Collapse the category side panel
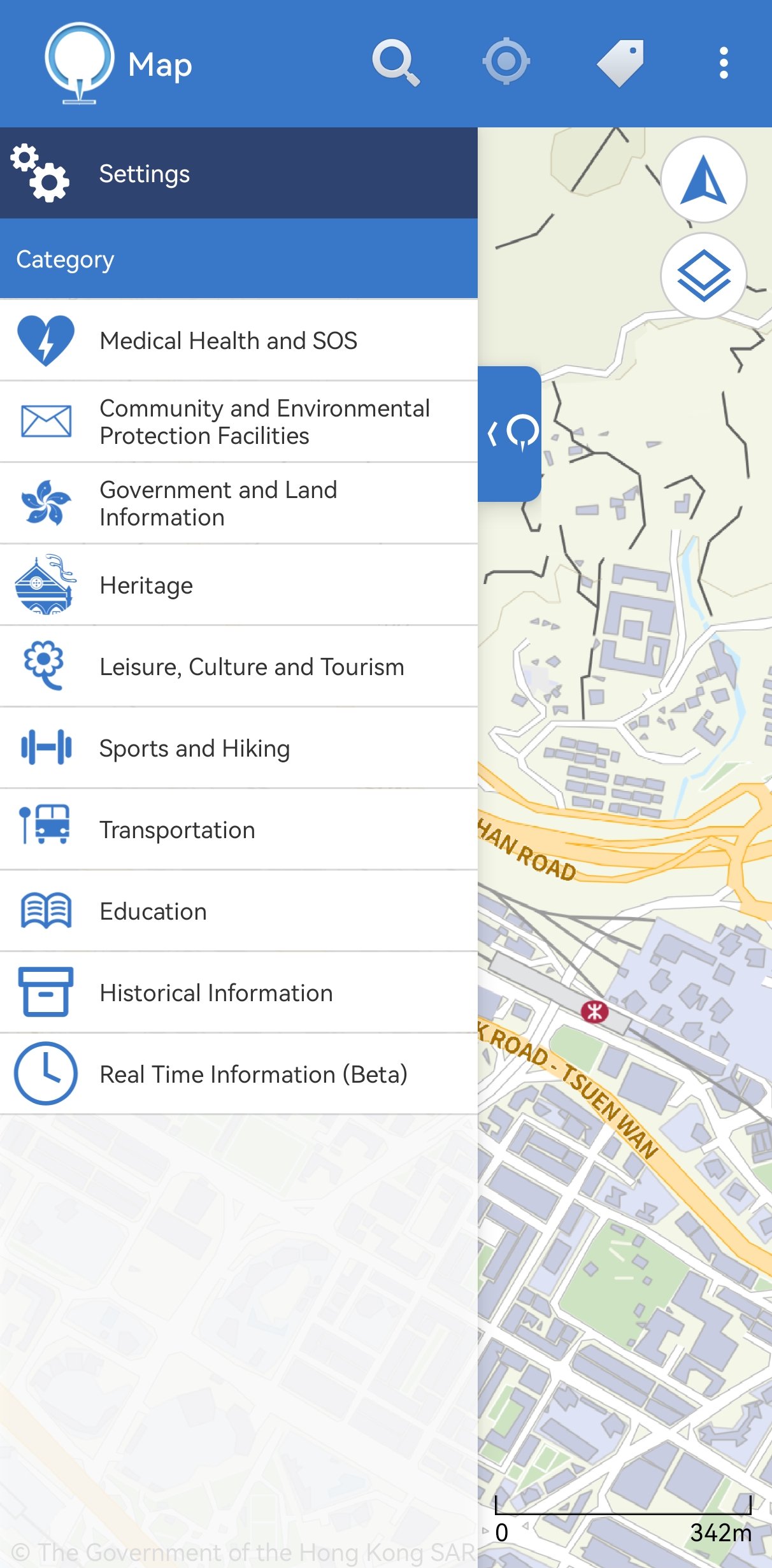Image resolution: width=772 pixels, height=1568 pixels. tap(510, 434)
